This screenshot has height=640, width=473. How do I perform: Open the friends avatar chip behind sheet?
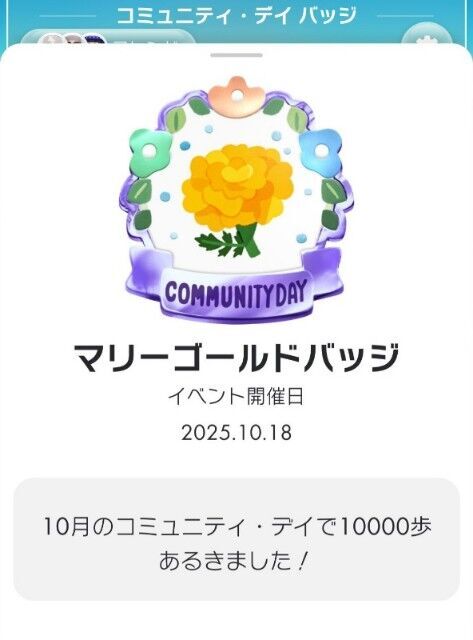tap(108, 38)
